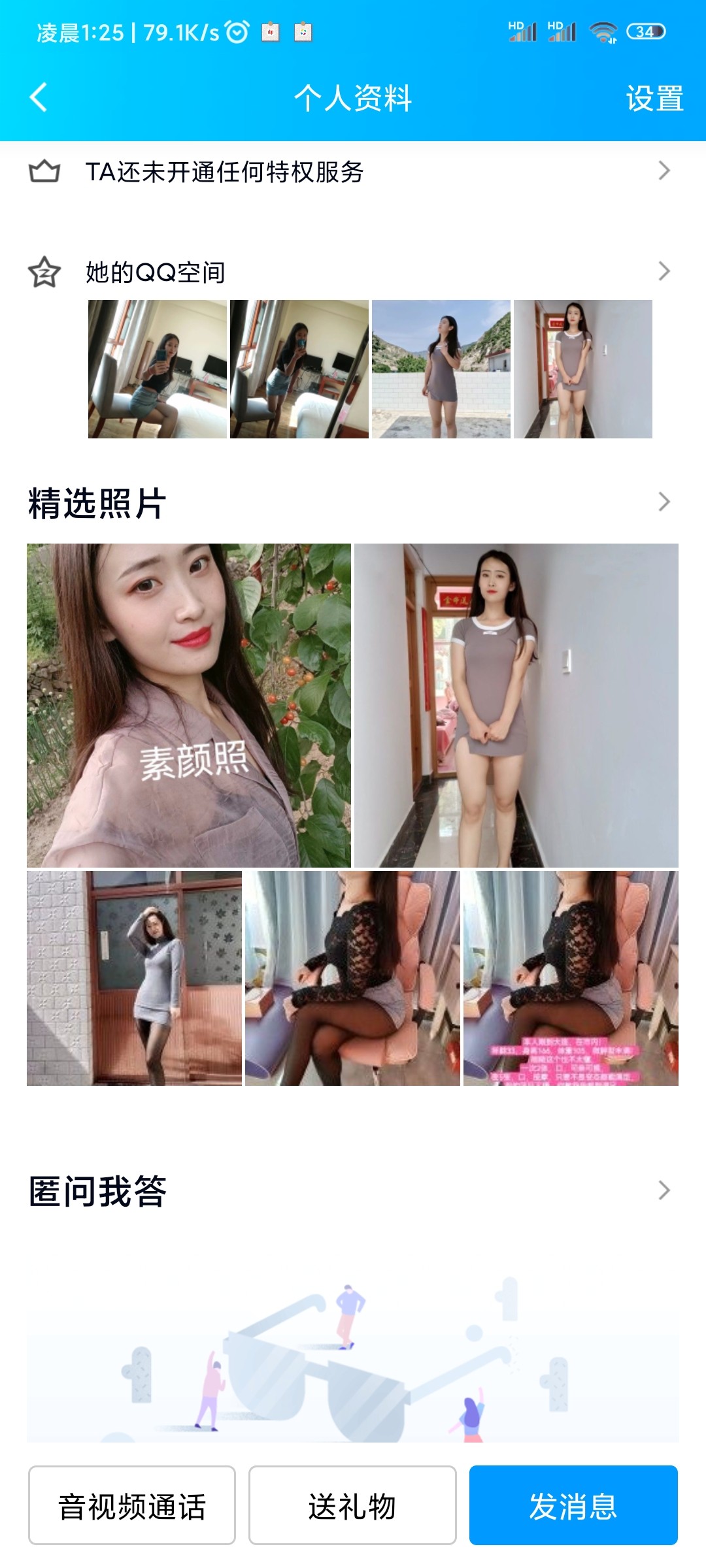The height and width of the screenshot is (1568, 706).
Task: Open her QQ空间 using the right chevron
Action: tap(665, 270)
